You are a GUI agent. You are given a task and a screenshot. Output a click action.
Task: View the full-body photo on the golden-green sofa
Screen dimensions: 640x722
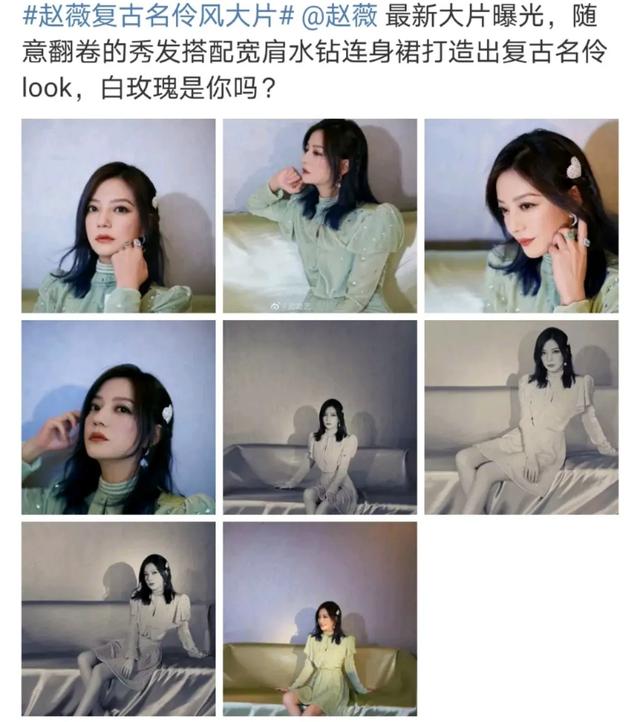tap(320, 618)
